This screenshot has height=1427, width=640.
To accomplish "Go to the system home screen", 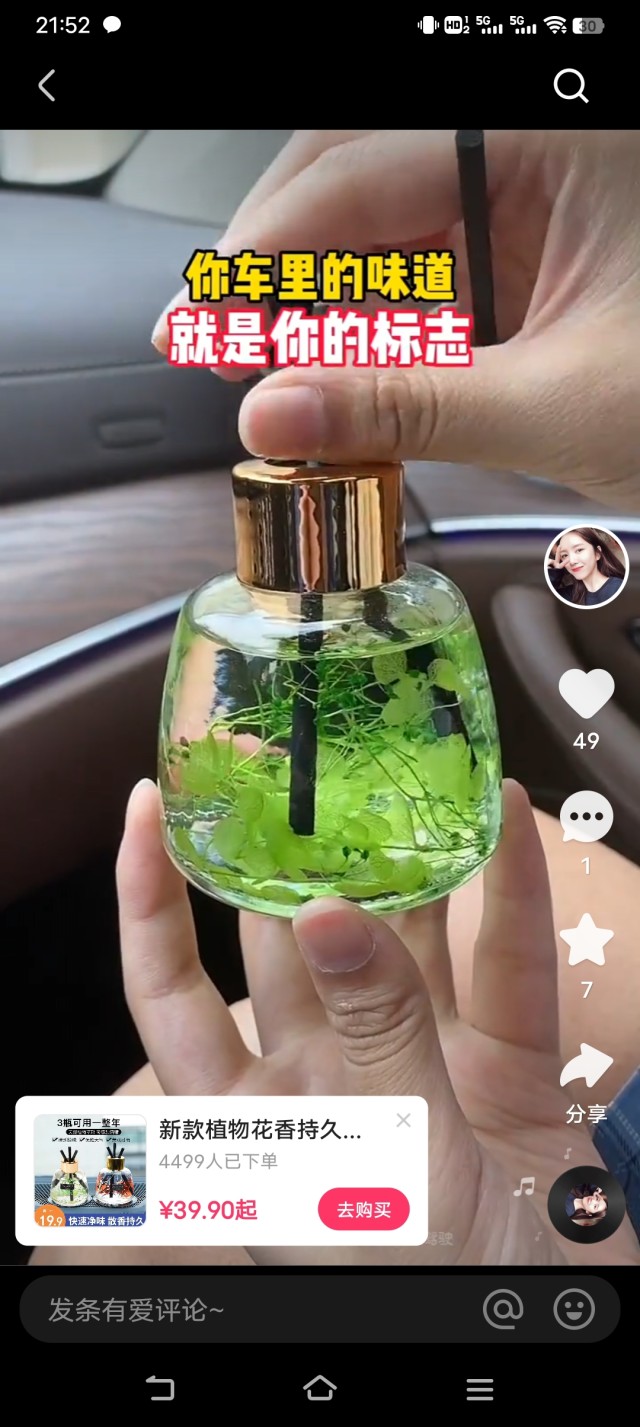I will (320, 1388).
